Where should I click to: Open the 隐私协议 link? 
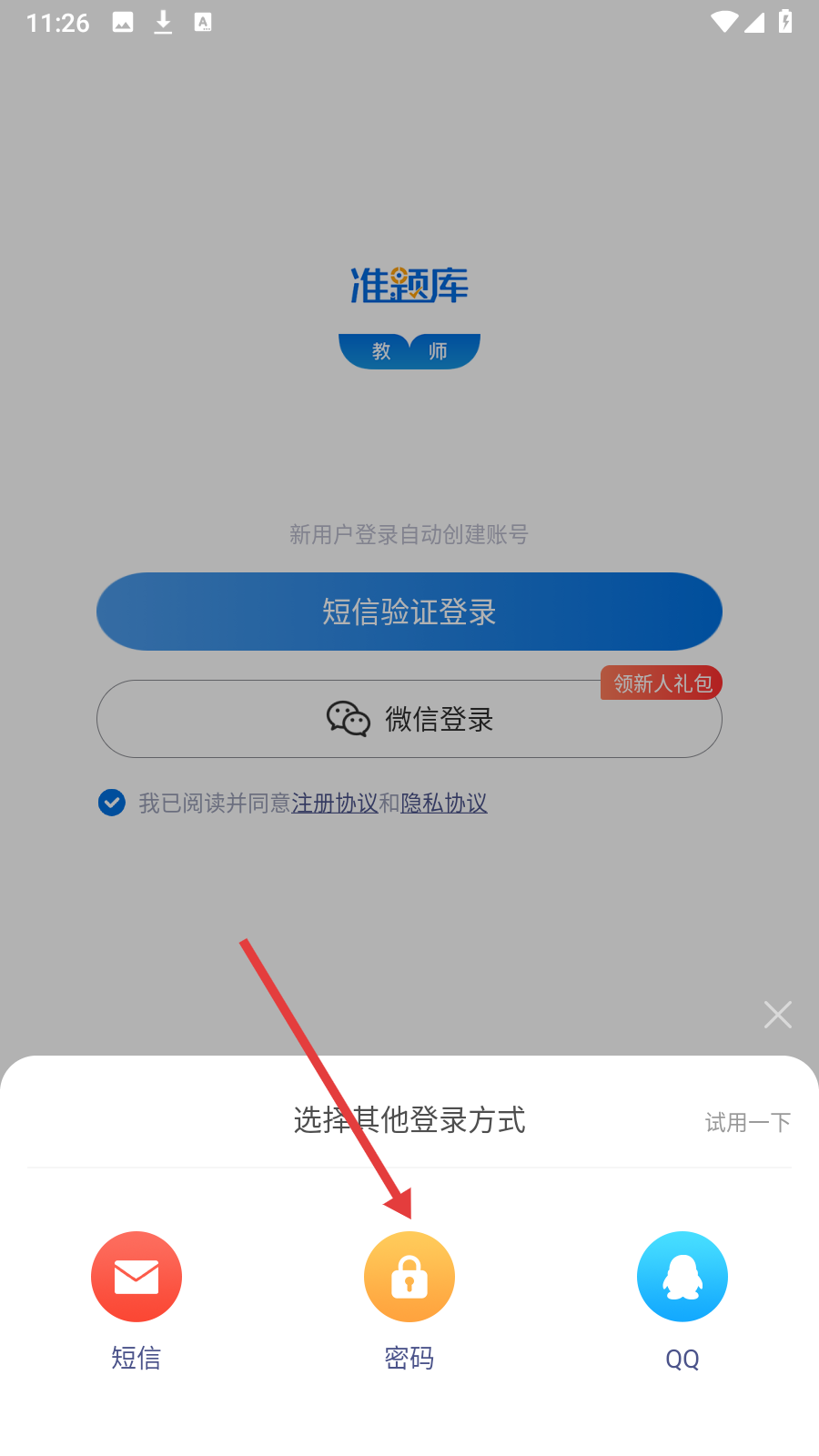click(x=444, y=803)
